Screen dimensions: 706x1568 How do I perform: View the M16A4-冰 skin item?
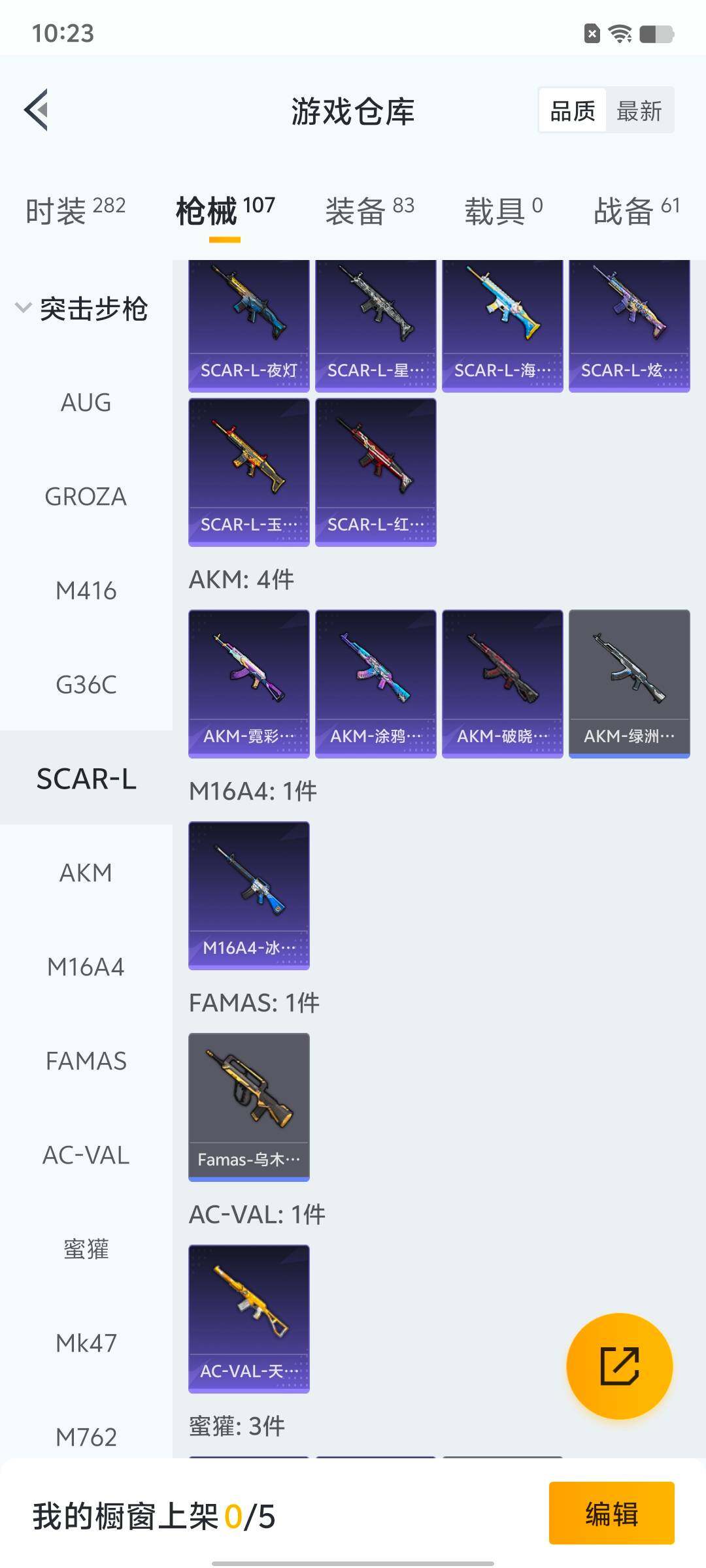(x=249, y=895)
